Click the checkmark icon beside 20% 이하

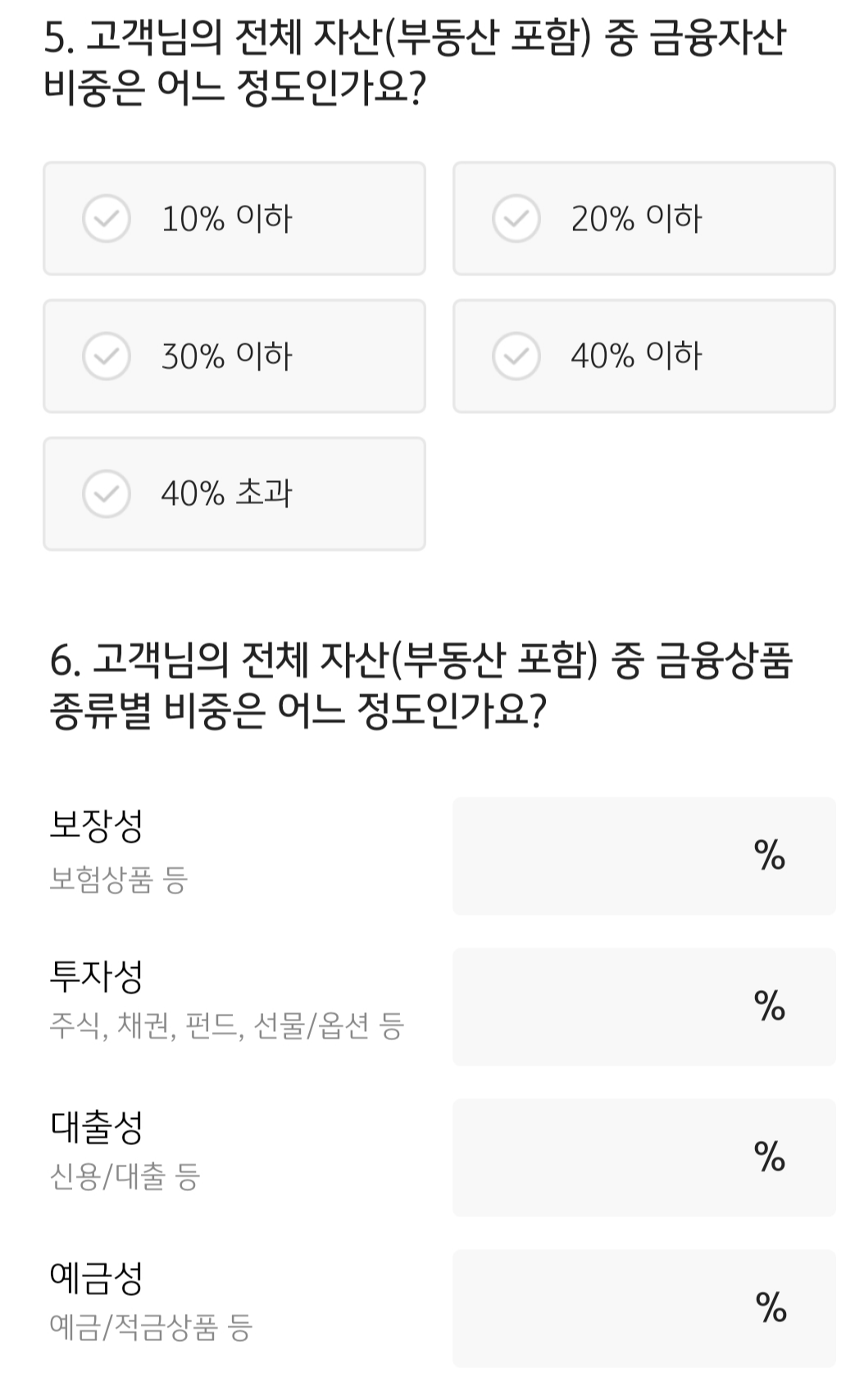(x=517, y=217)
